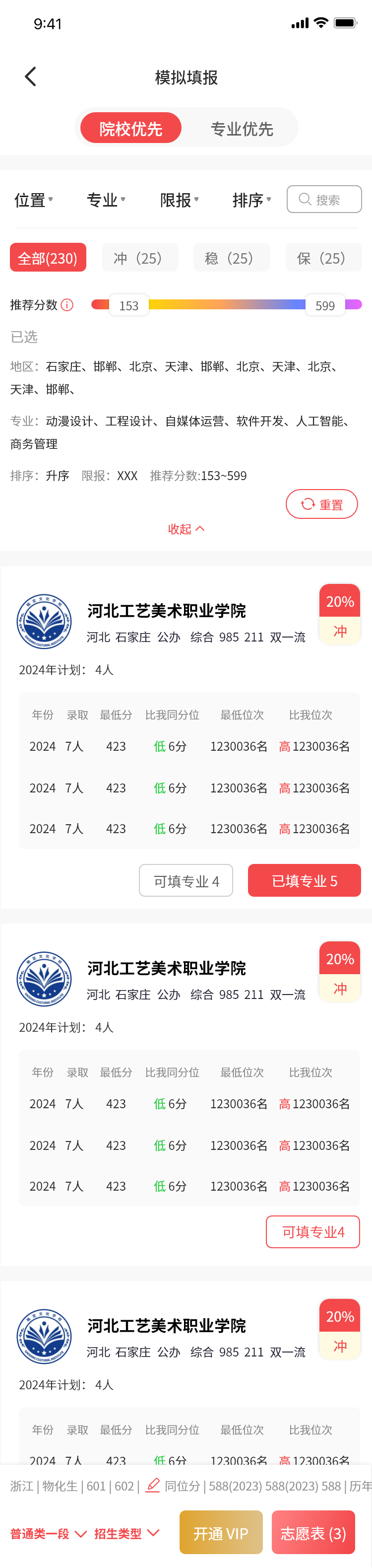Viewport: 372px width, 1568px height.
Task: Tap the 搜索 search box
Action: pyautogui.click(x=324, y=200)
